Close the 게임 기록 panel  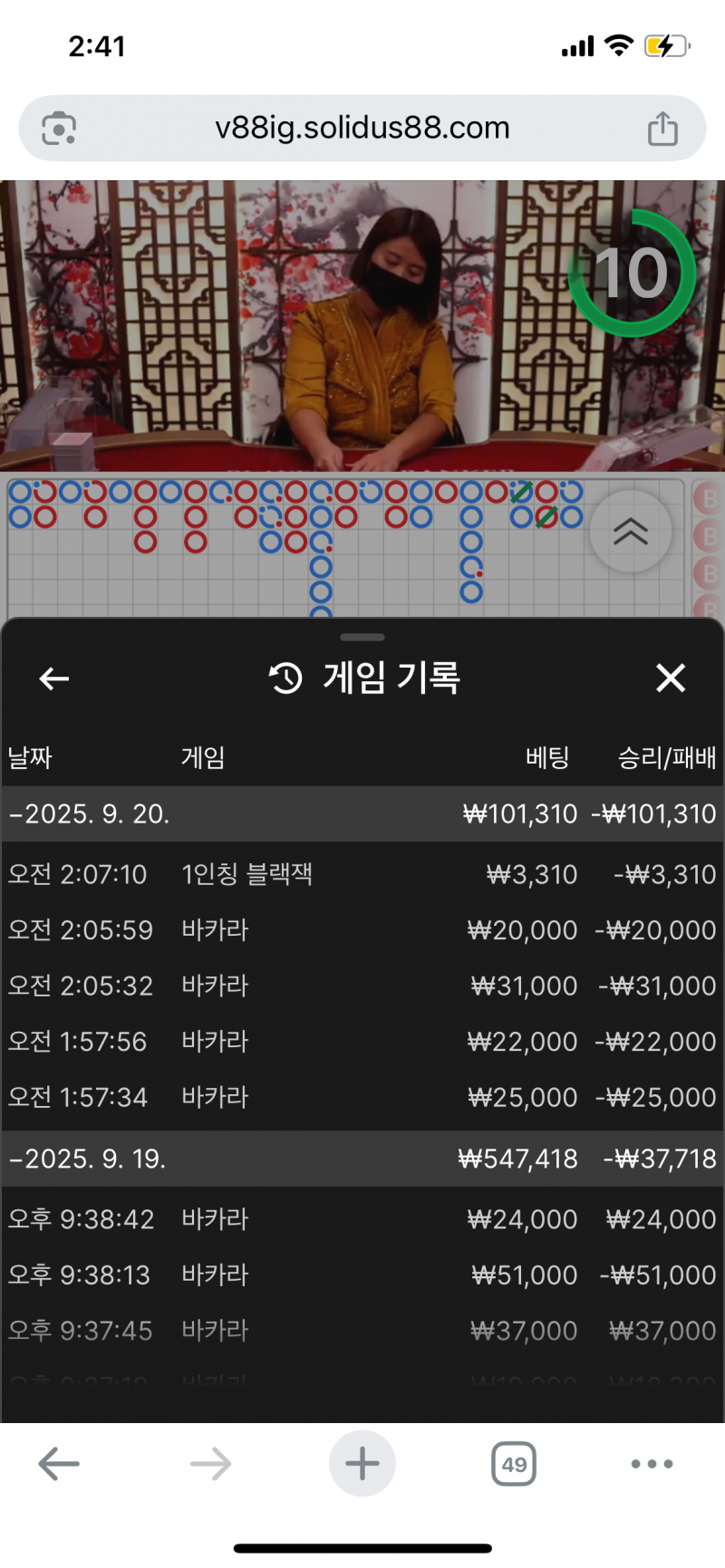click(x=671, y=678)
